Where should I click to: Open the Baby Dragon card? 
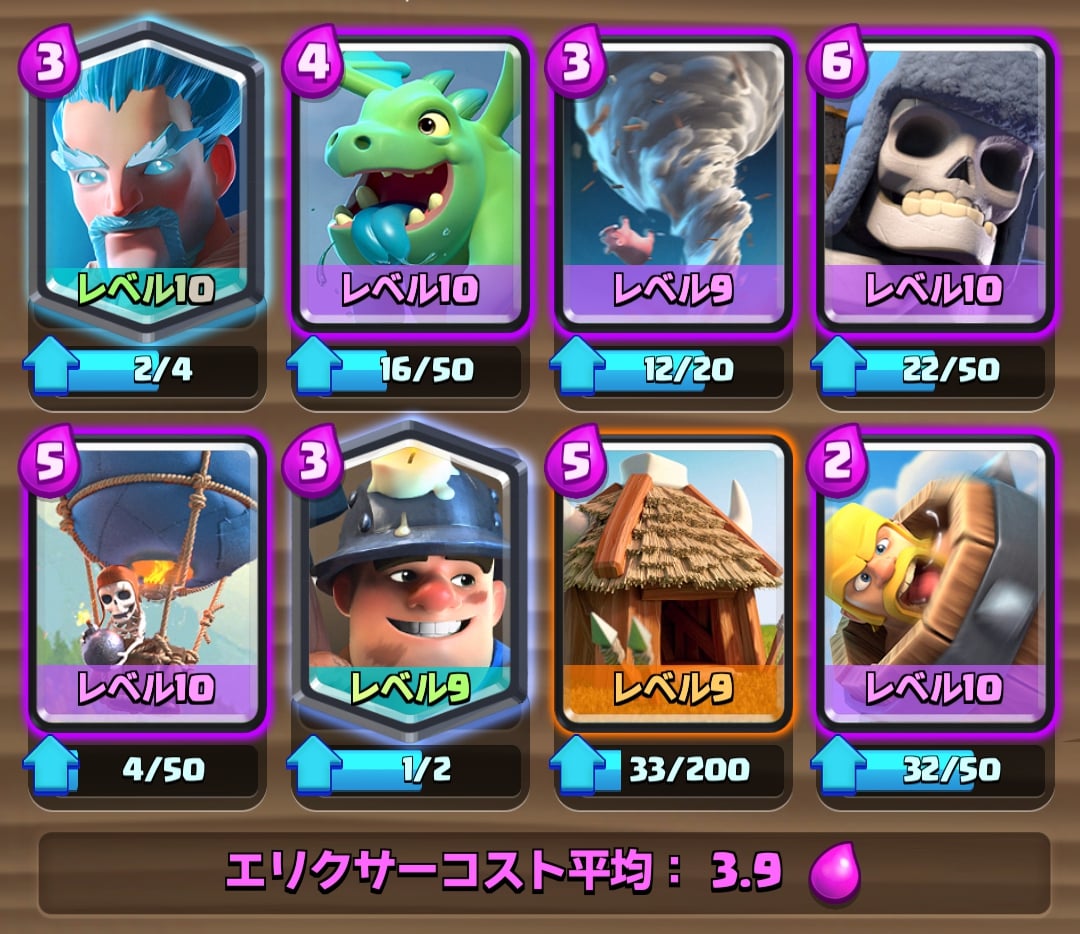click(x=409, y=180)
